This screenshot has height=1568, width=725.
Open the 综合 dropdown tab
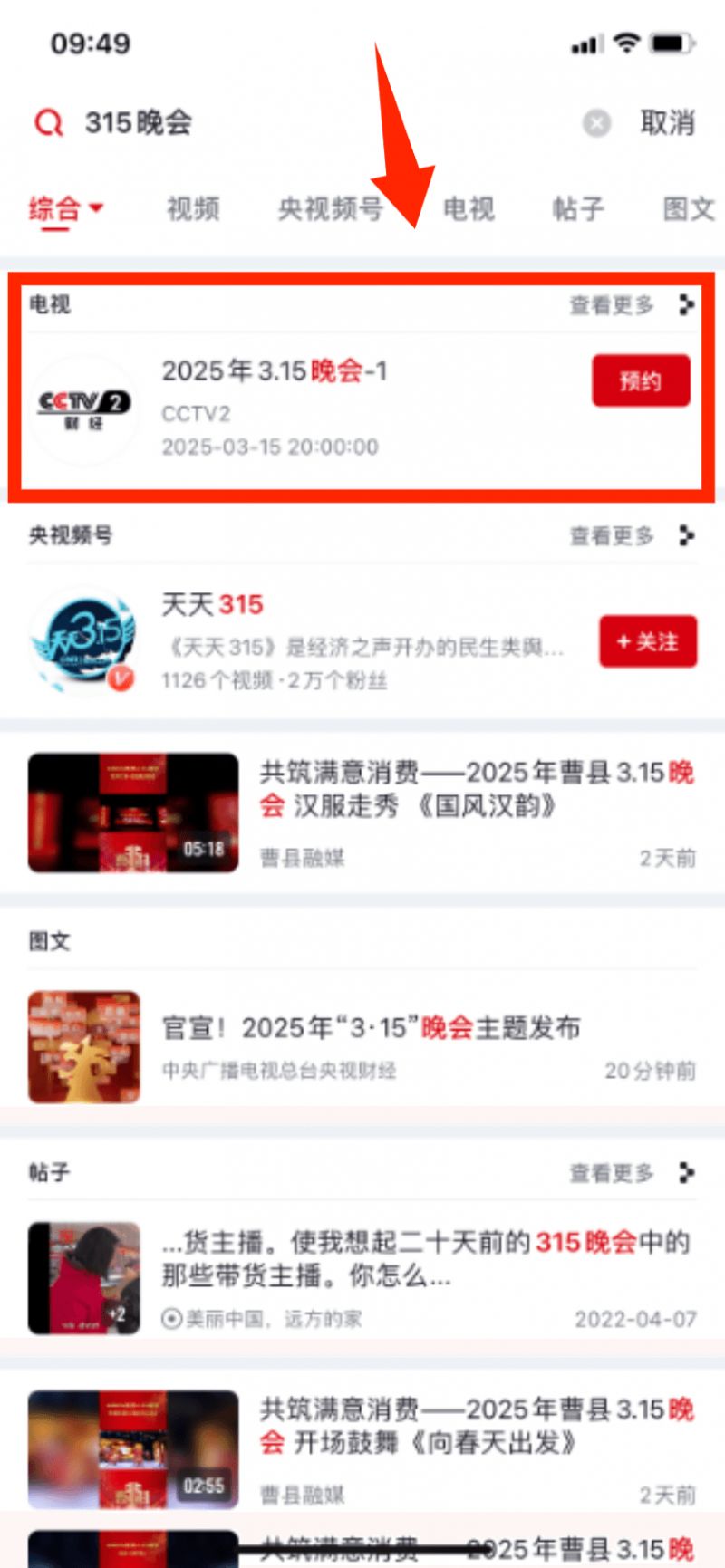tap(65, 209)
